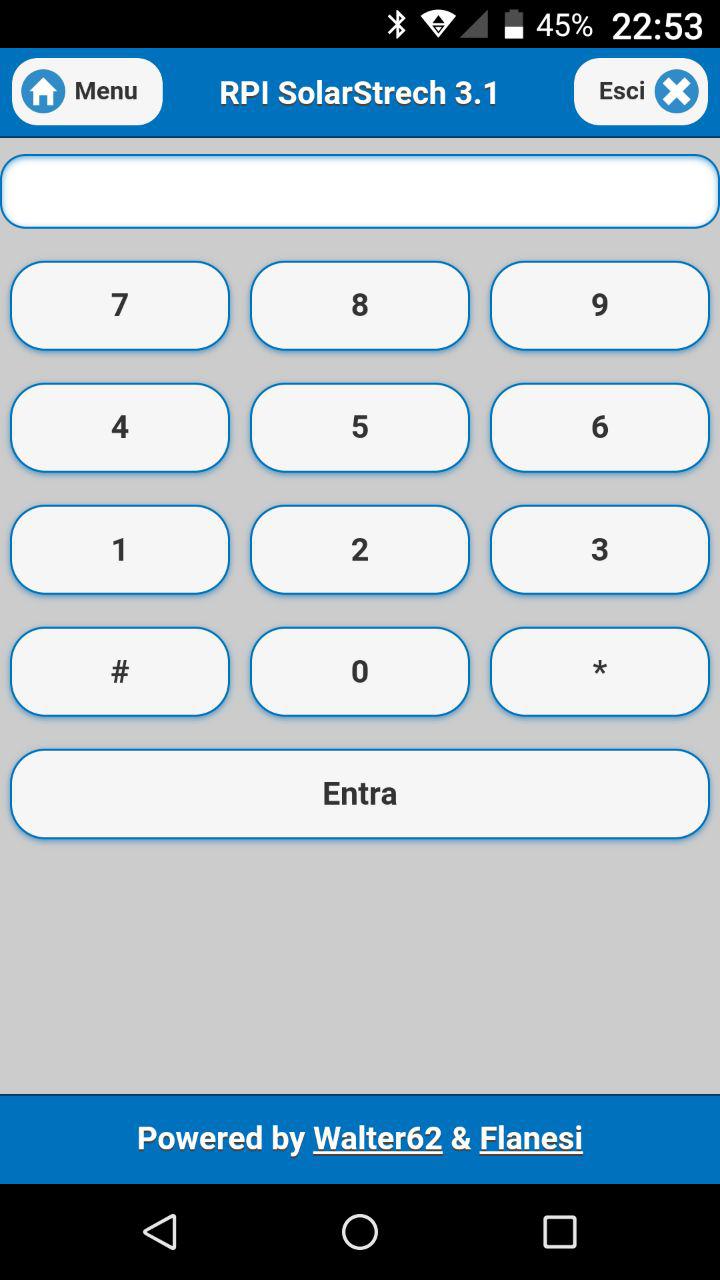The width and height of the screenshot is (720, 1280).
Task: Enter digit 1 on keypad
Action: pyautogui.click(x=120, y=550)
